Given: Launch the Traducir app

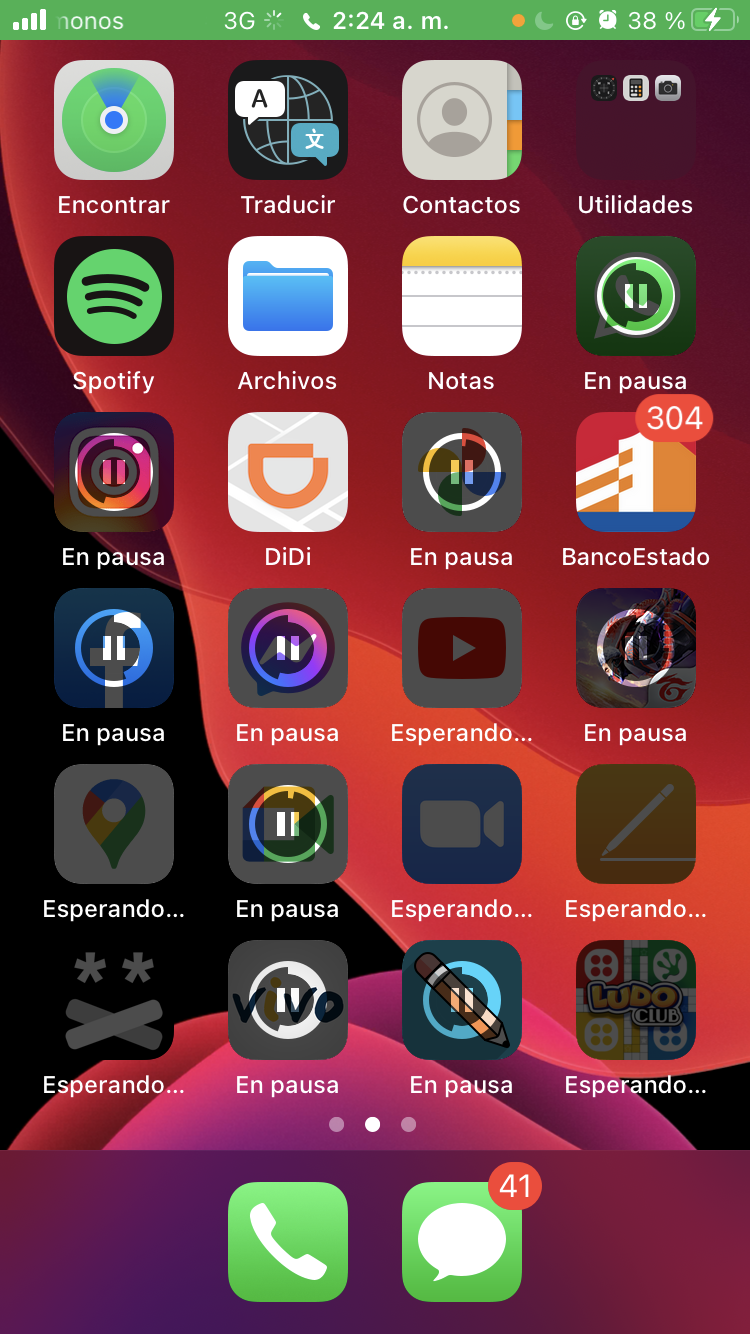Looking at the screenshot, I should point(288,120).
